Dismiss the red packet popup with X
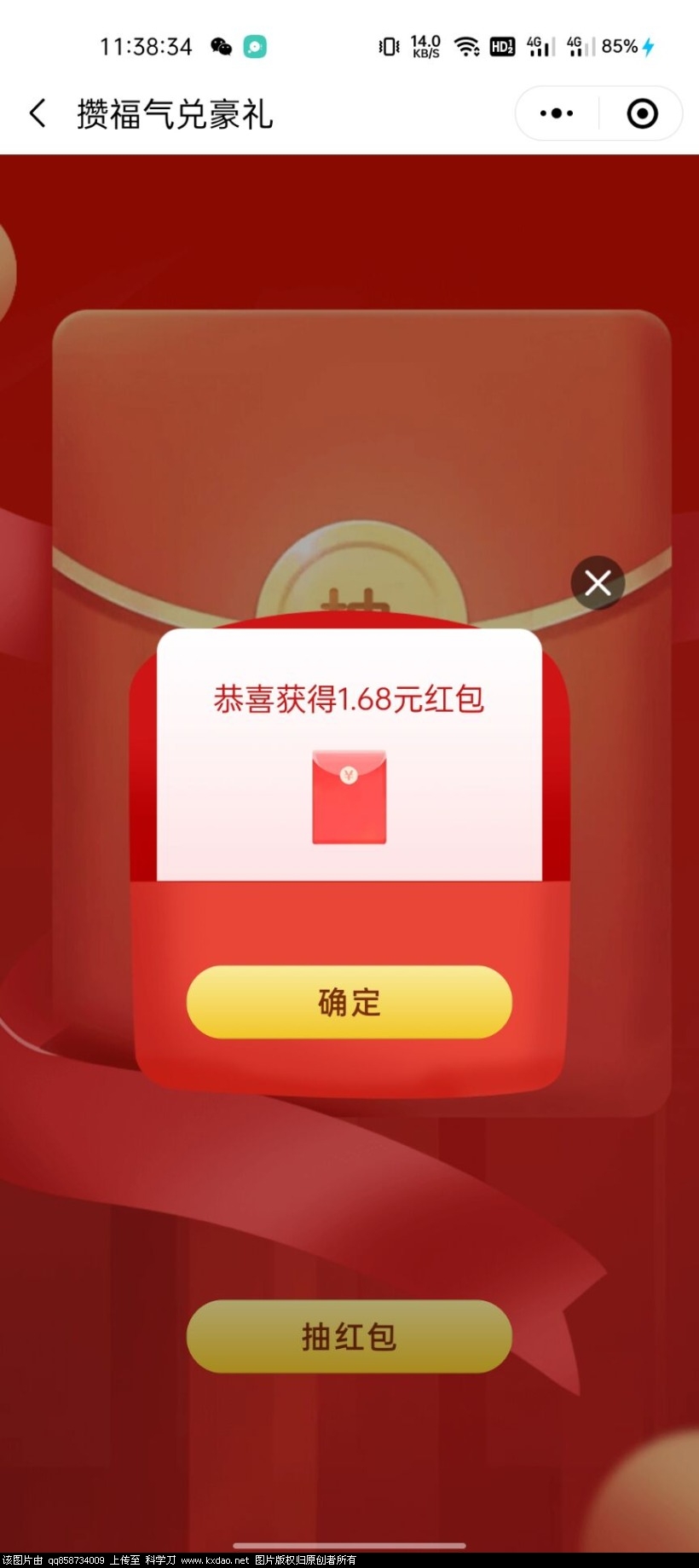This screenshot has height=1568, width=699. pyautogui.click(x=598, y=583)
